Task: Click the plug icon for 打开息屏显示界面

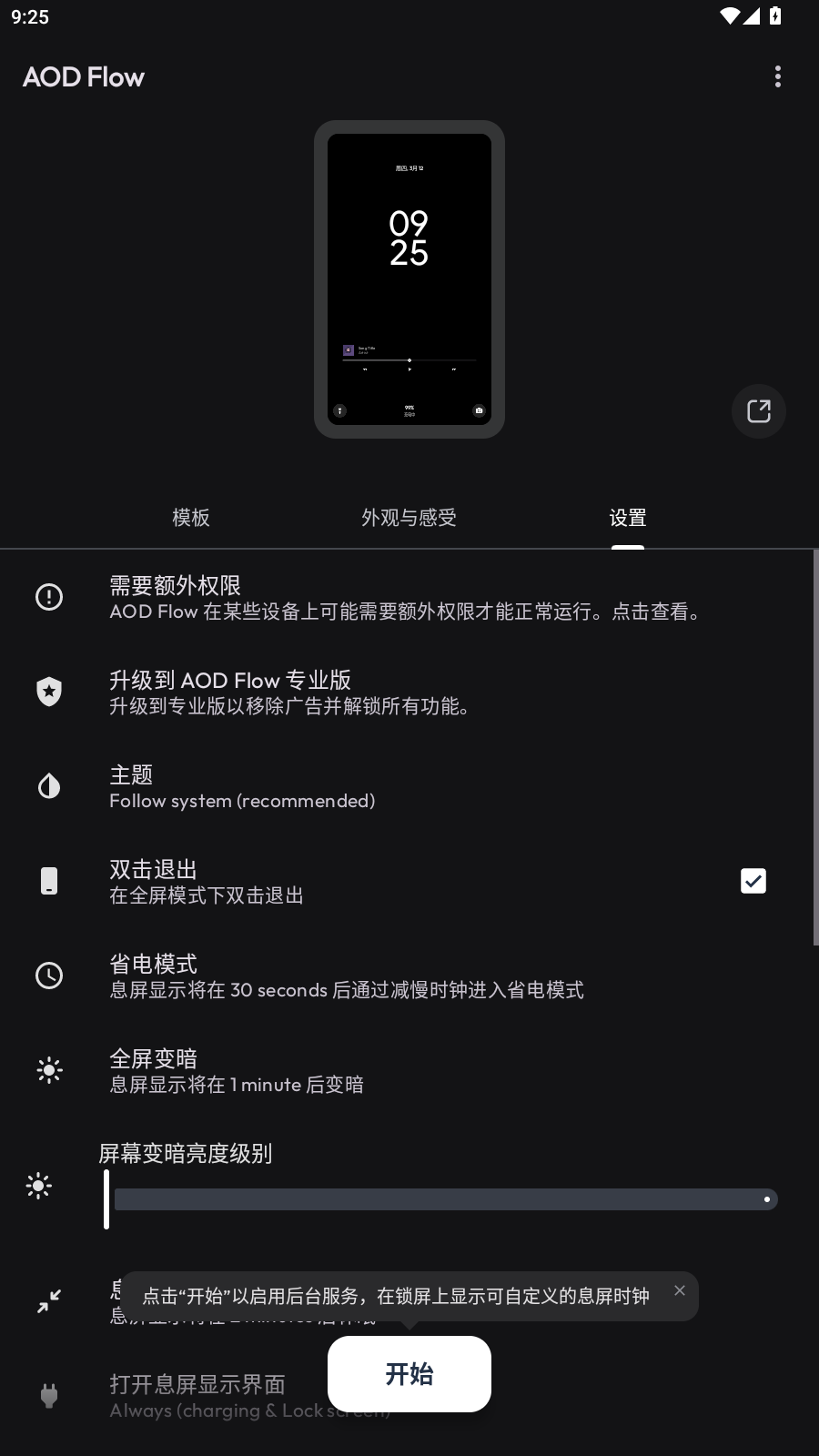Action: [49, 1395]
